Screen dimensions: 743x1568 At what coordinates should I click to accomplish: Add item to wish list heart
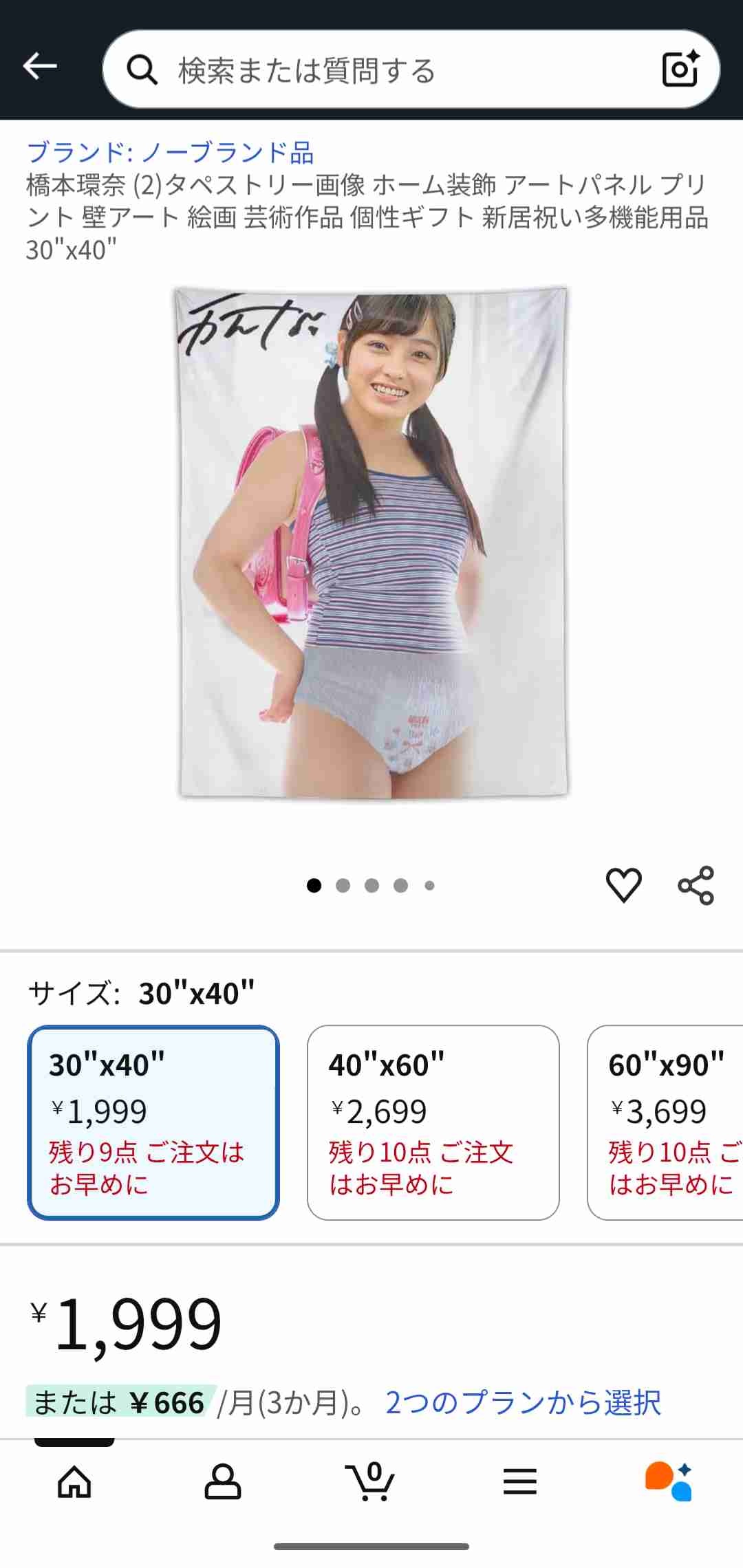click(x=623, y=885)
